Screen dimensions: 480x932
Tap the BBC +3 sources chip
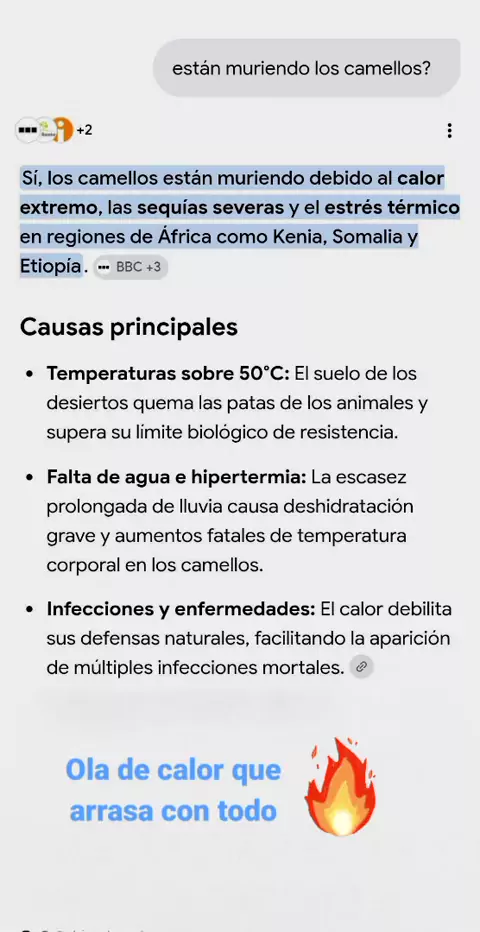click(131, 267)
